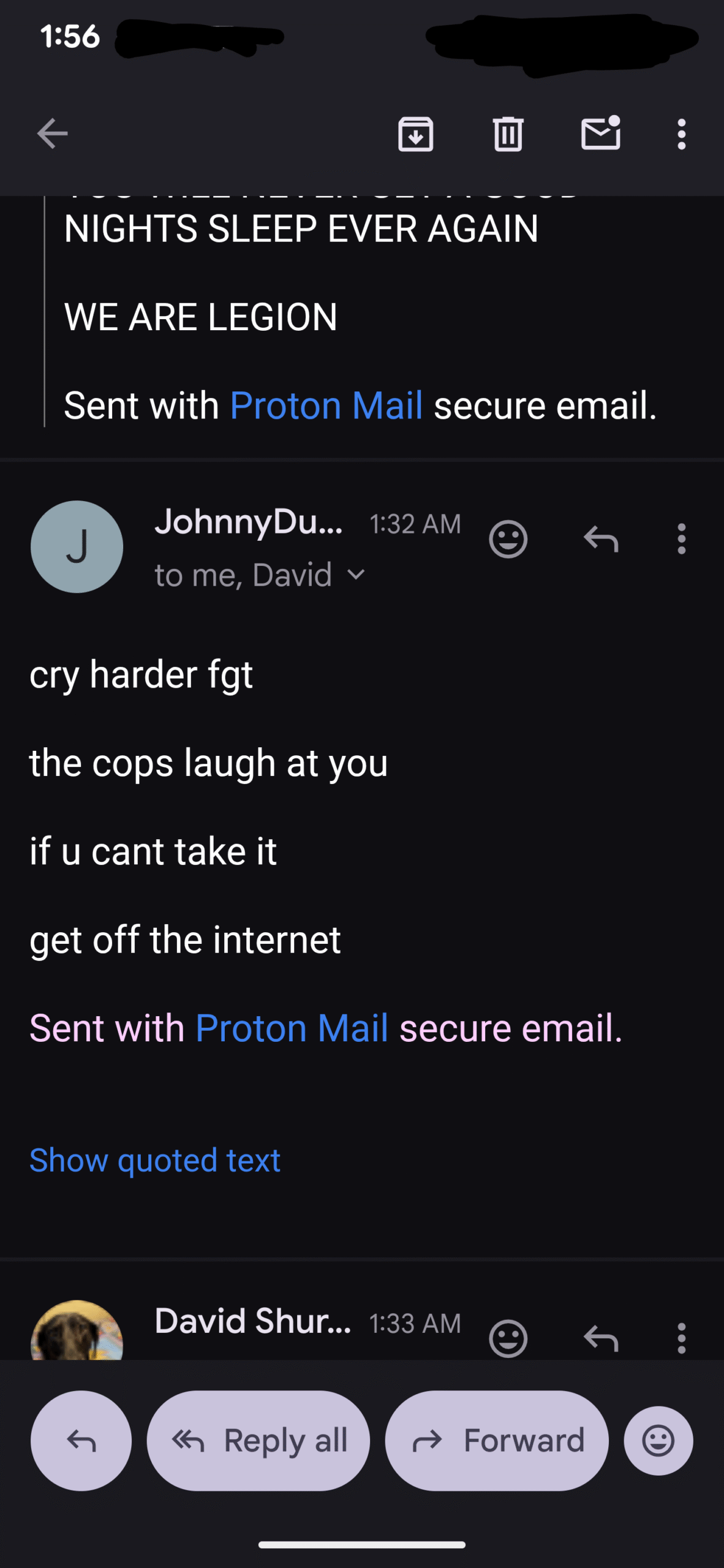Viewport: 724px width, 1568px height.
Task: Choose Reply all
Action: click(x=258, y=1441)
